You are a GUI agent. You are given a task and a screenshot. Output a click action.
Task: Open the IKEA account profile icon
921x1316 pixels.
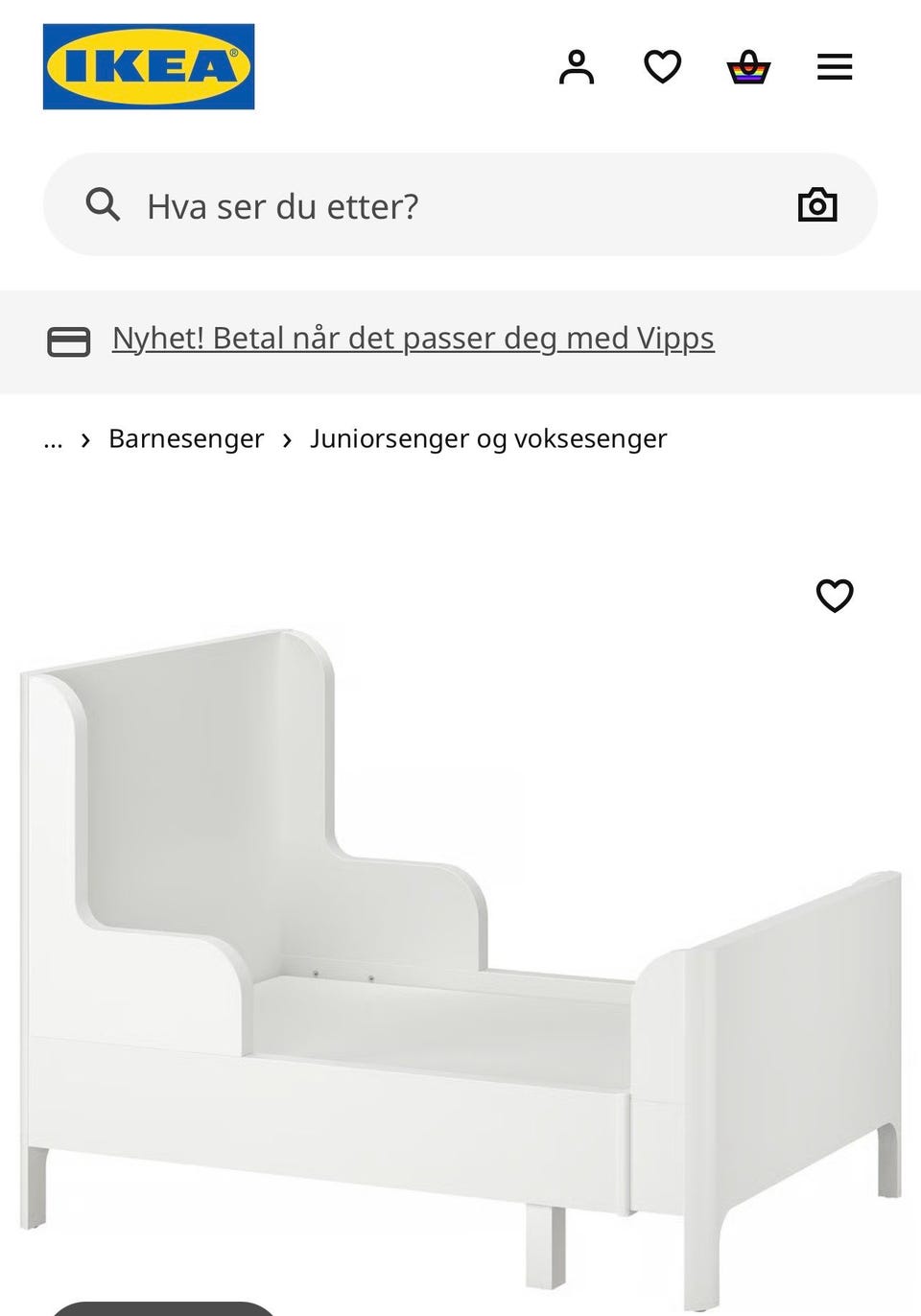[578, 66]
